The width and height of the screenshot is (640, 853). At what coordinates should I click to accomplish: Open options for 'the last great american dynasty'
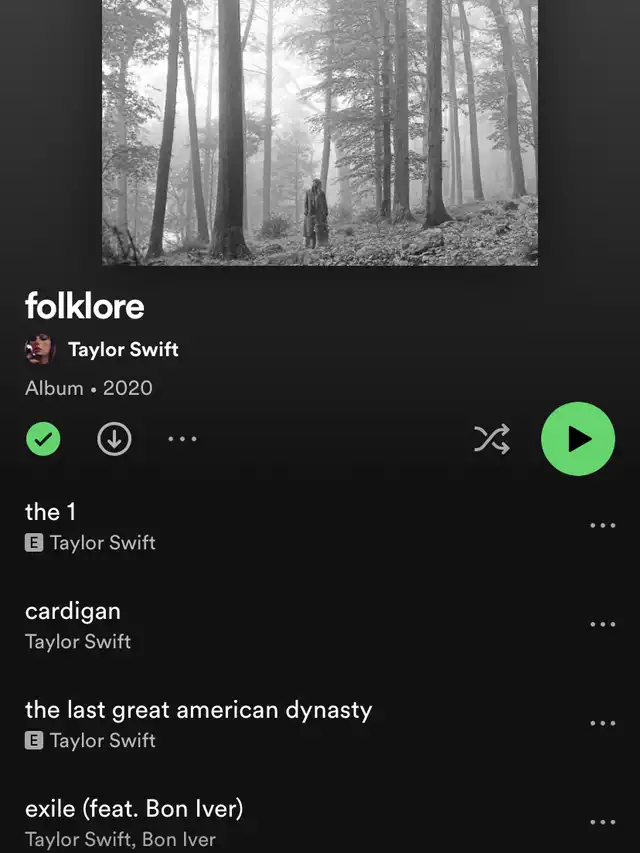coord(602,723)
